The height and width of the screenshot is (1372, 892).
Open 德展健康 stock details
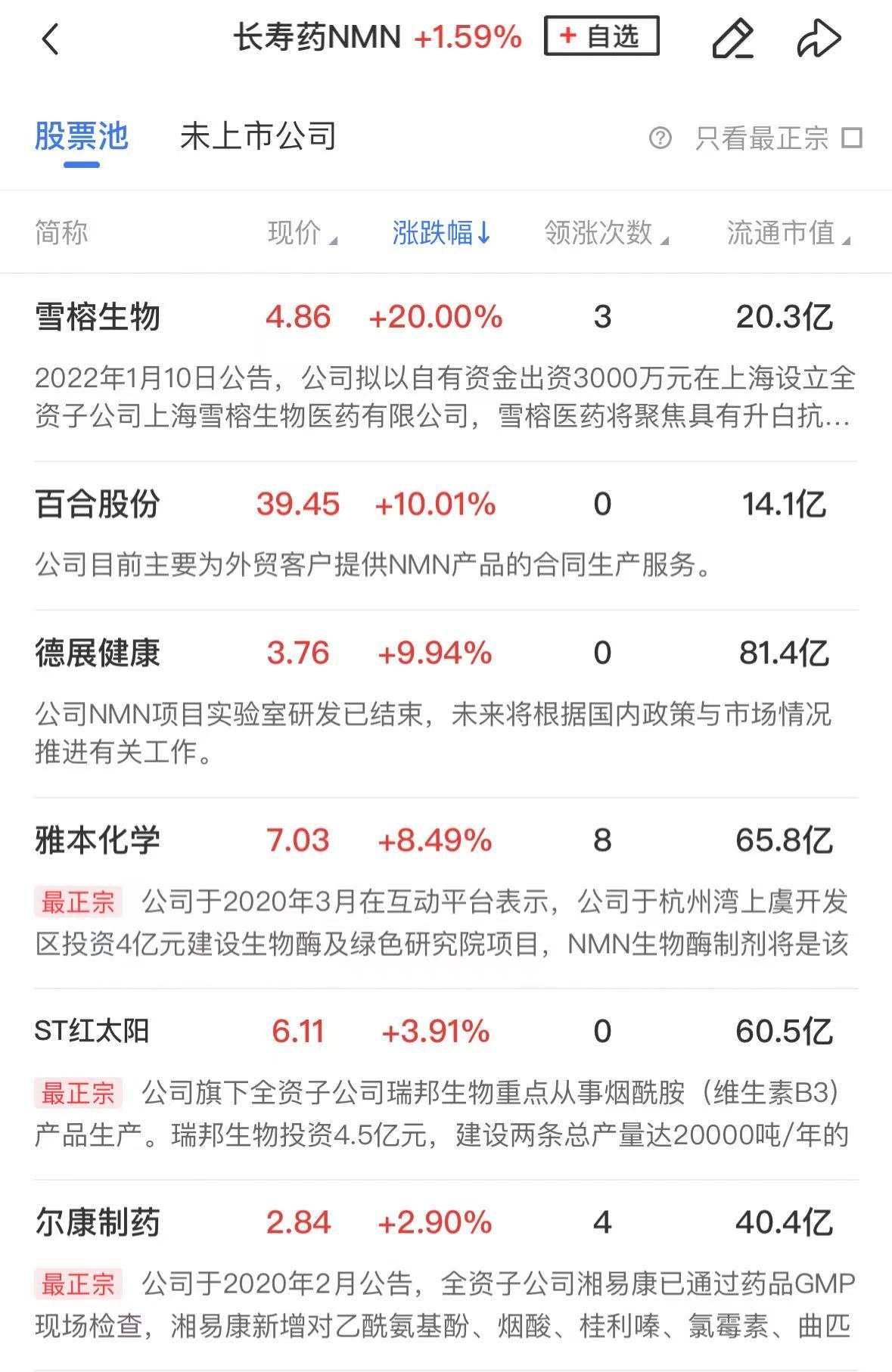click(x=98, y=653)
